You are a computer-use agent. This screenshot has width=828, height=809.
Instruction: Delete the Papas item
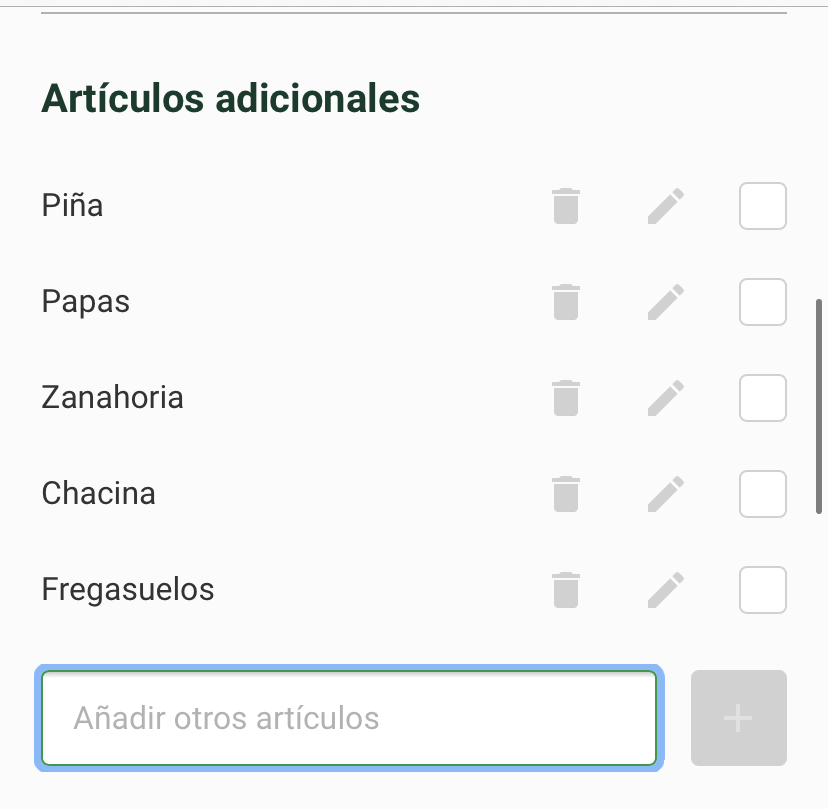tap(566, 302)
